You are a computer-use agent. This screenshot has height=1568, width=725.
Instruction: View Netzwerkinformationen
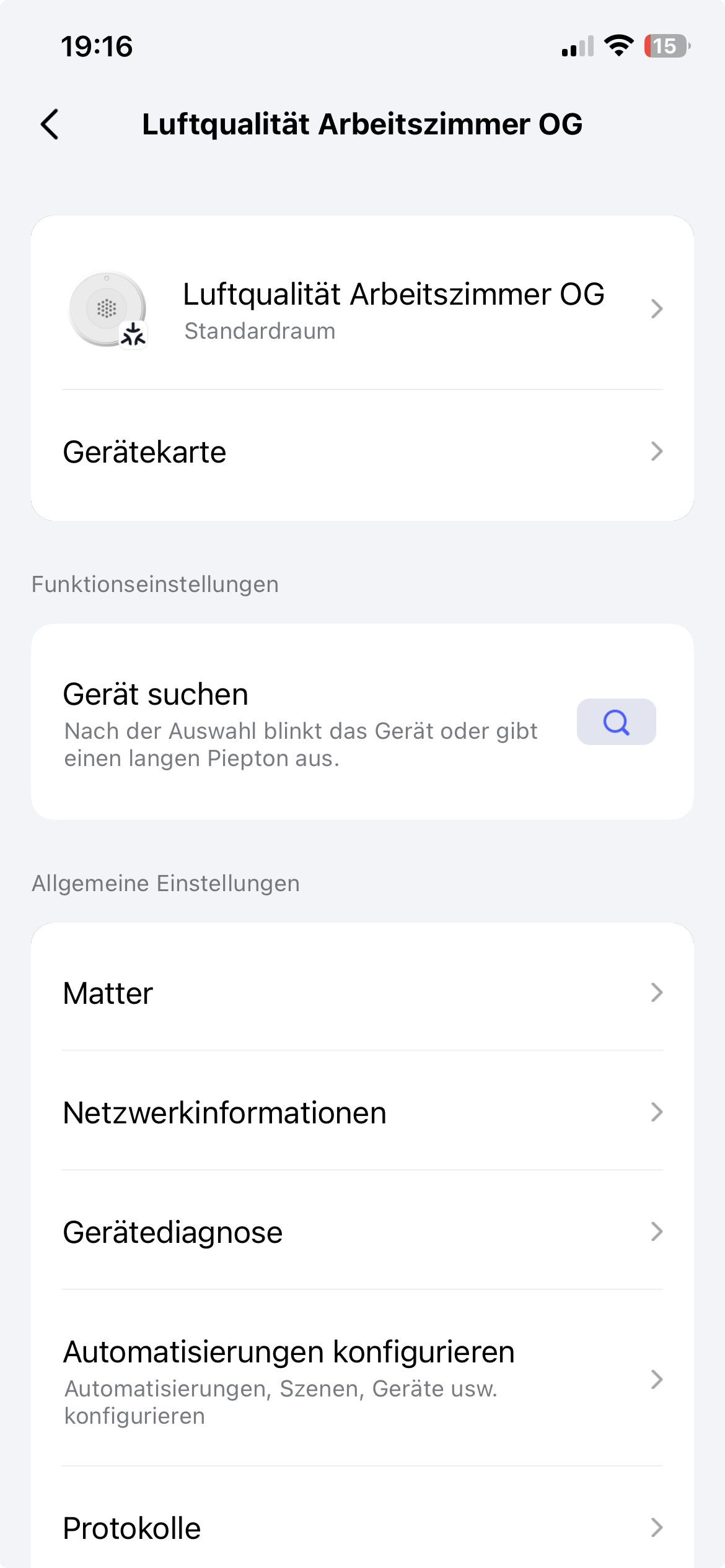tap(362, 1113)
